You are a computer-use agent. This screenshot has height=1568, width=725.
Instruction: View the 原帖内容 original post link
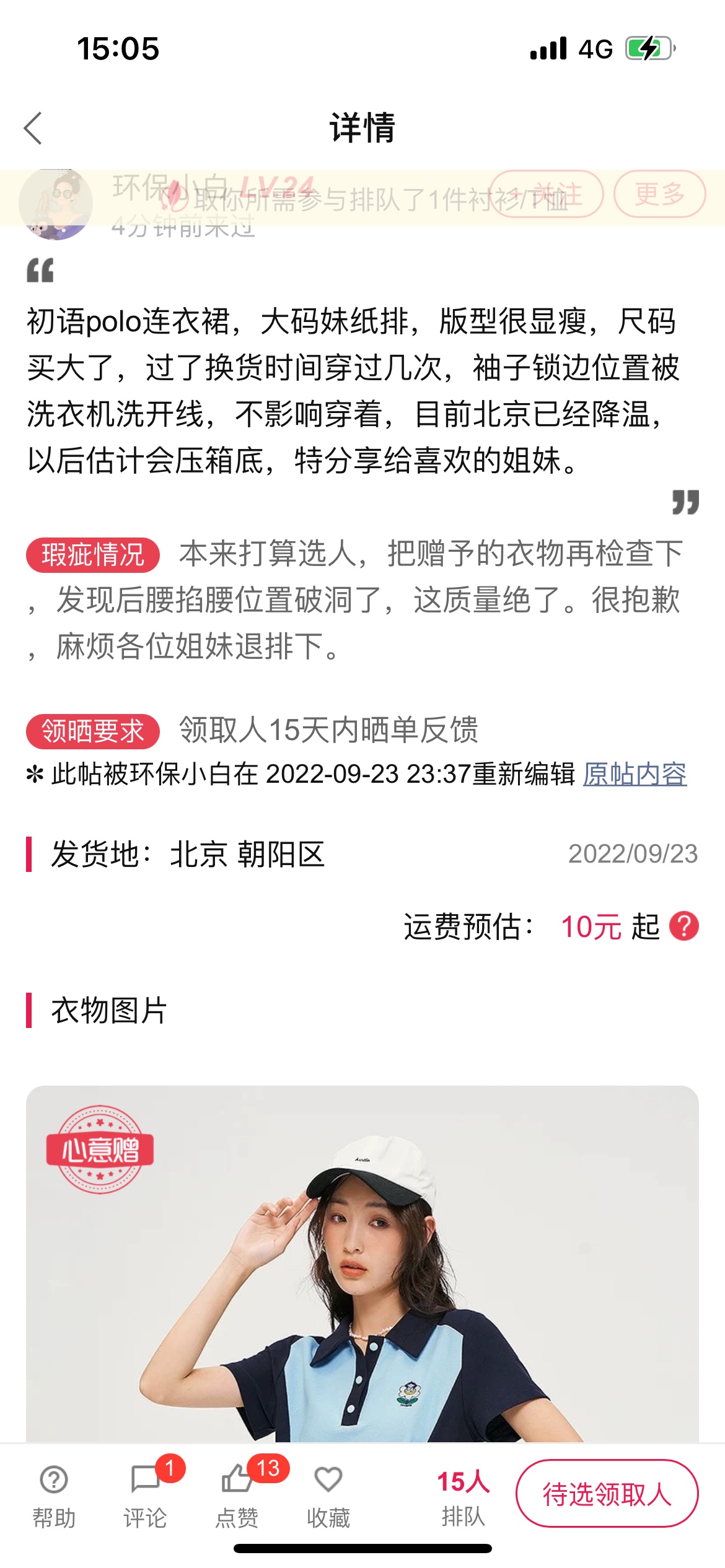[x=635, y=774]
